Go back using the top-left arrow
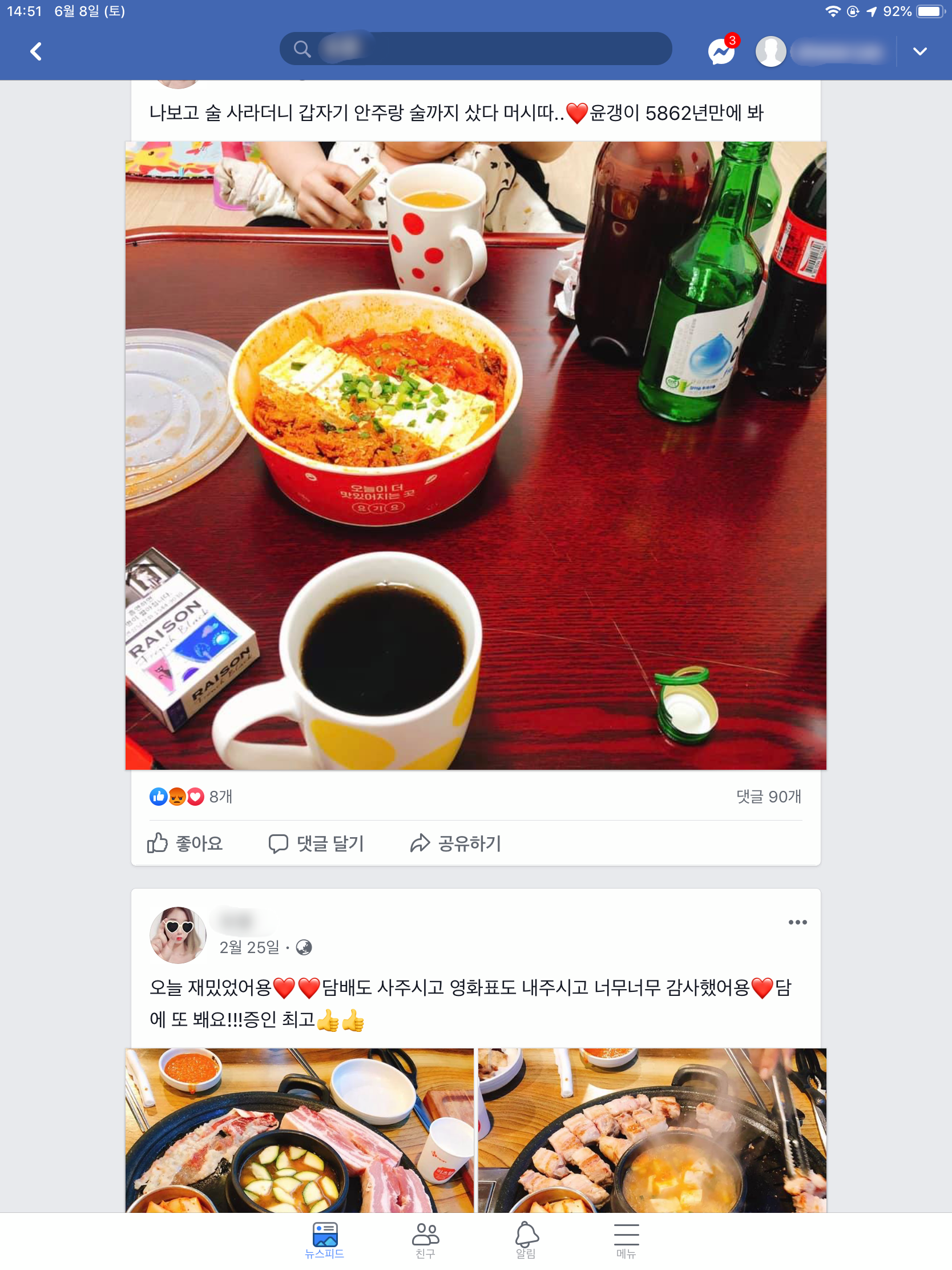 tap(35, 51)
